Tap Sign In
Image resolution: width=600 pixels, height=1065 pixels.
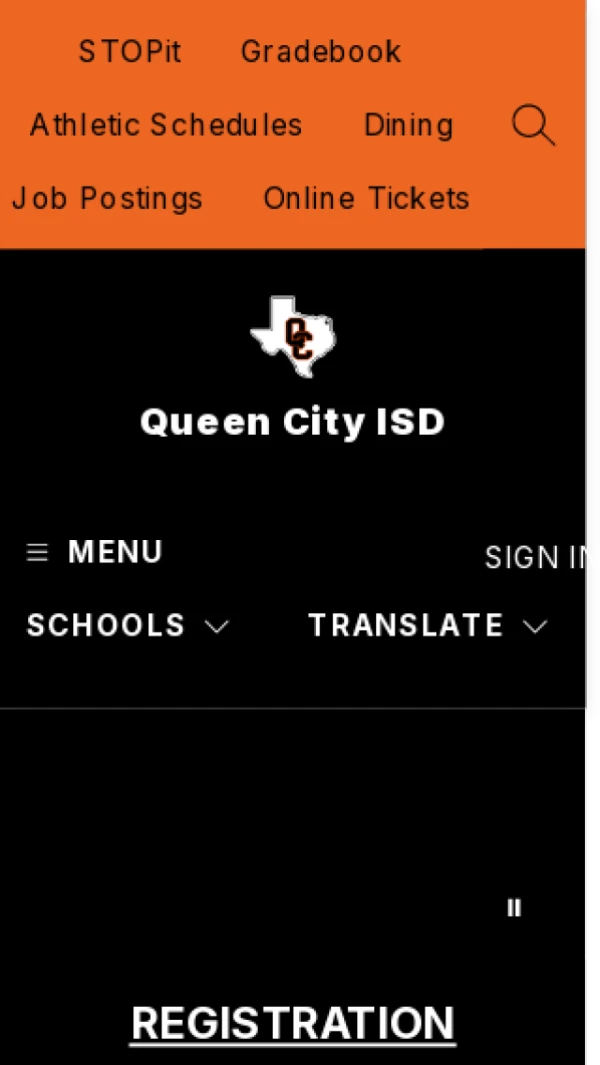pyautogui.click(x=534, y=557)
